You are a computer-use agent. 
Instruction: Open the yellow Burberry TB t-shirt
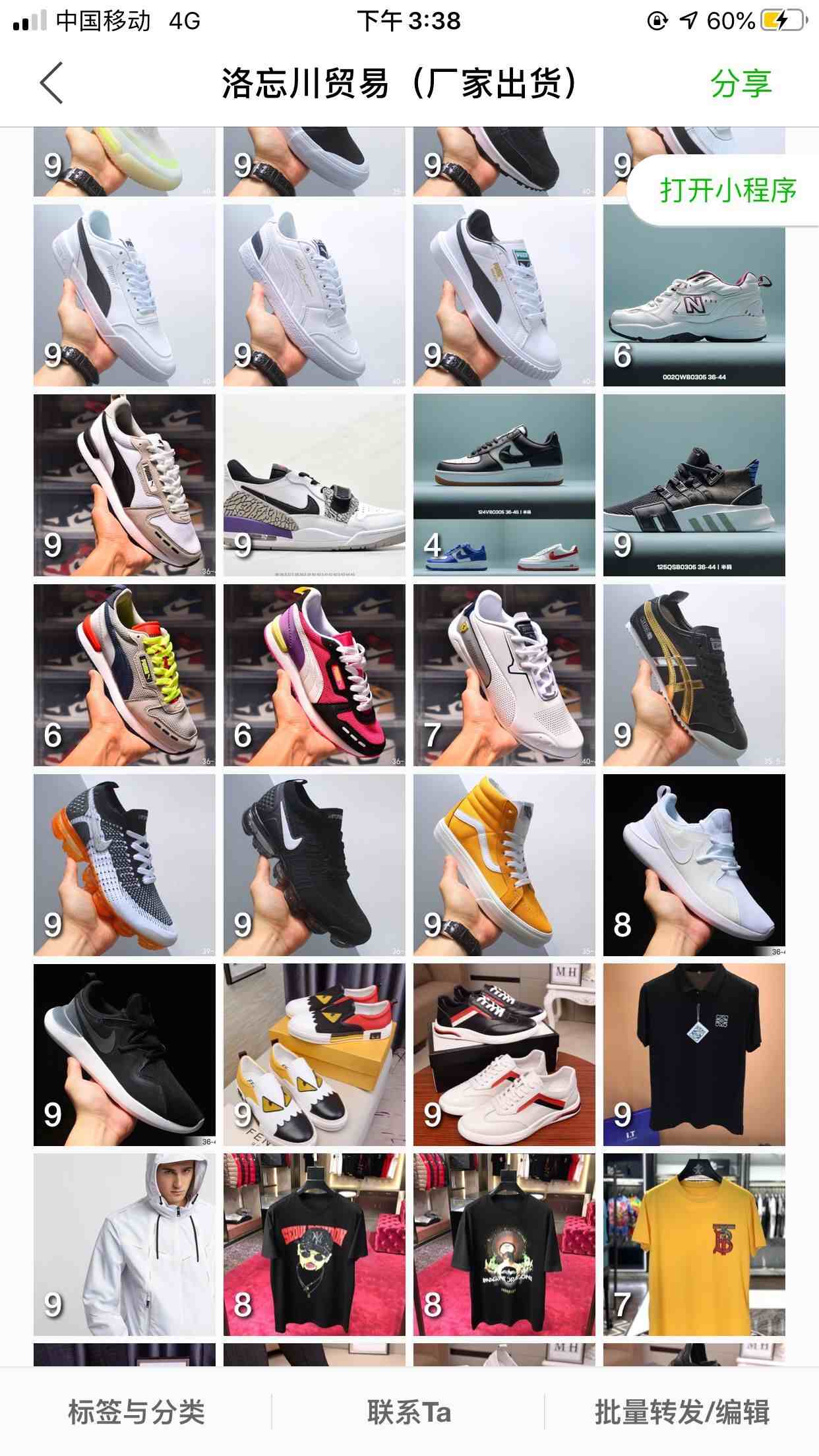[x=694, y=1245]
